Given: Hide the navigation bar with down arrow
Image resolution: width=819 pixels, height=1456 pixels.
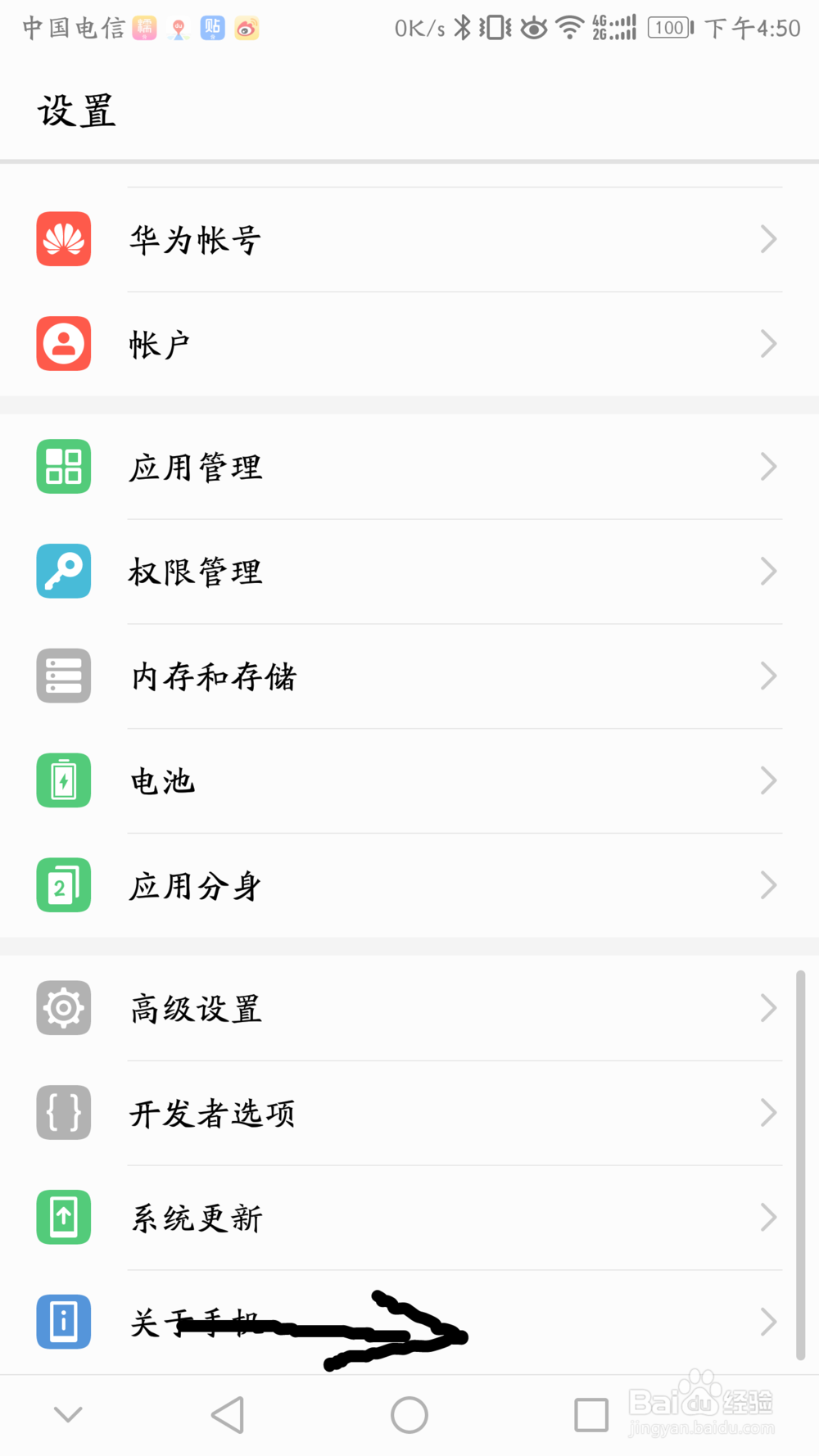Looking at the screenshot, I should (x=68, y=1414).
